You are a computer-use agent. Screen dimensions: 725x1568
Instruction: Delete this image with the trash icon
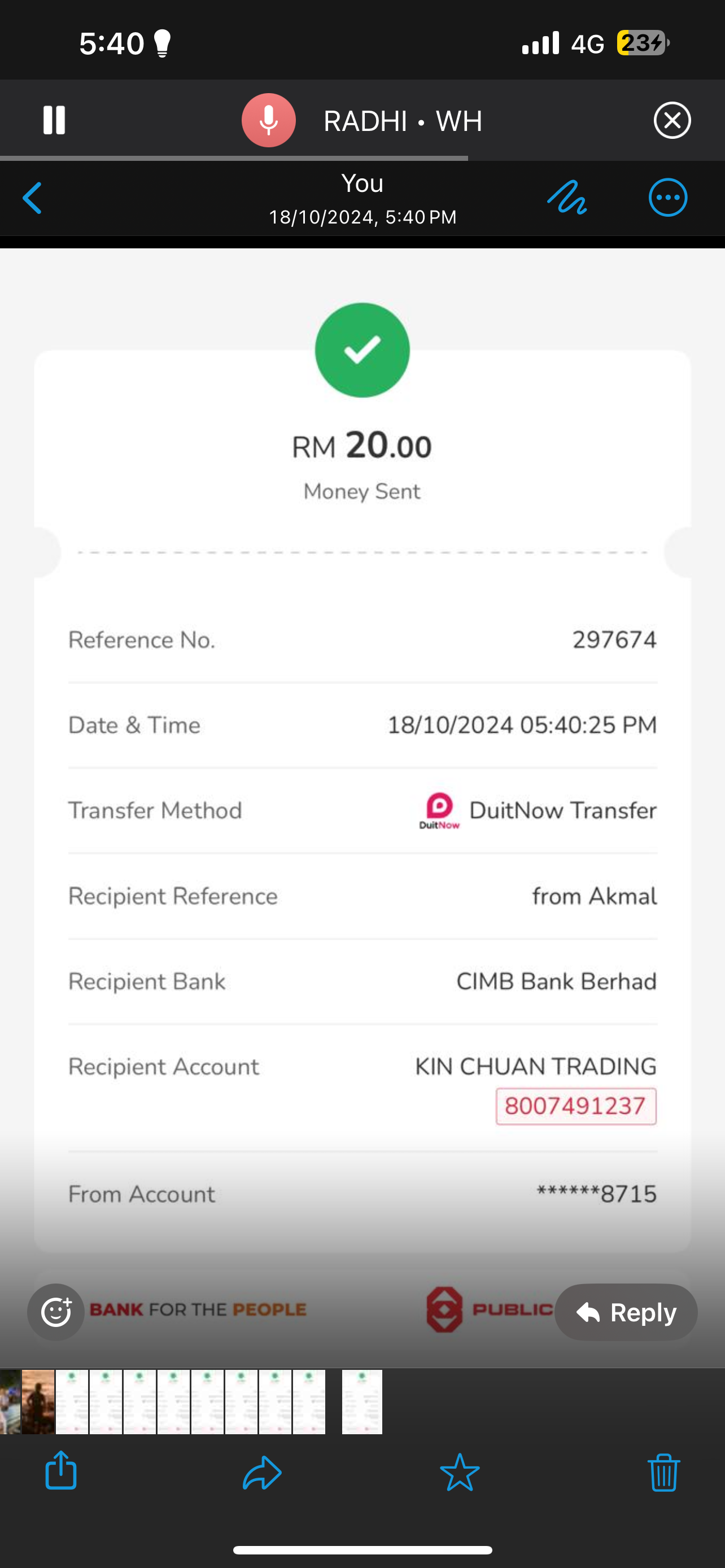663,1472
